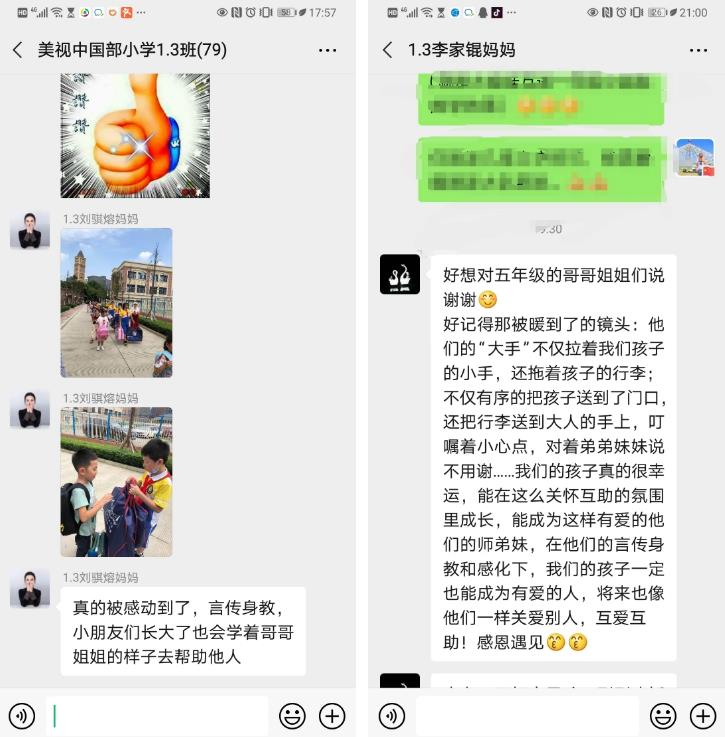The height and width of the screenshot is (737, 725).
Task: Switch to voice input in the 1.3李家锟妈妈 chat
Action: click(x=392, y=716)
